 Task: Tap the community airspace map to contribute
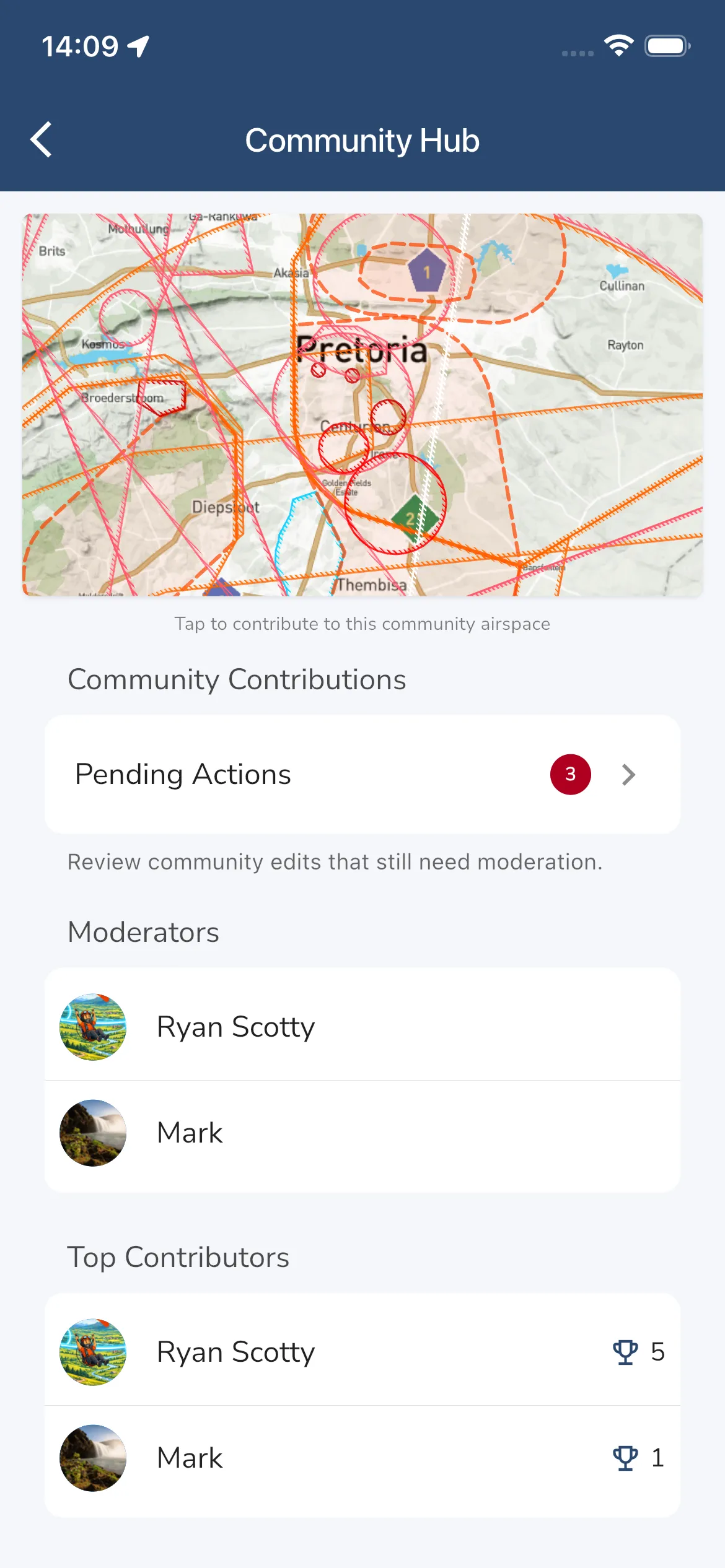coord(362,404)
